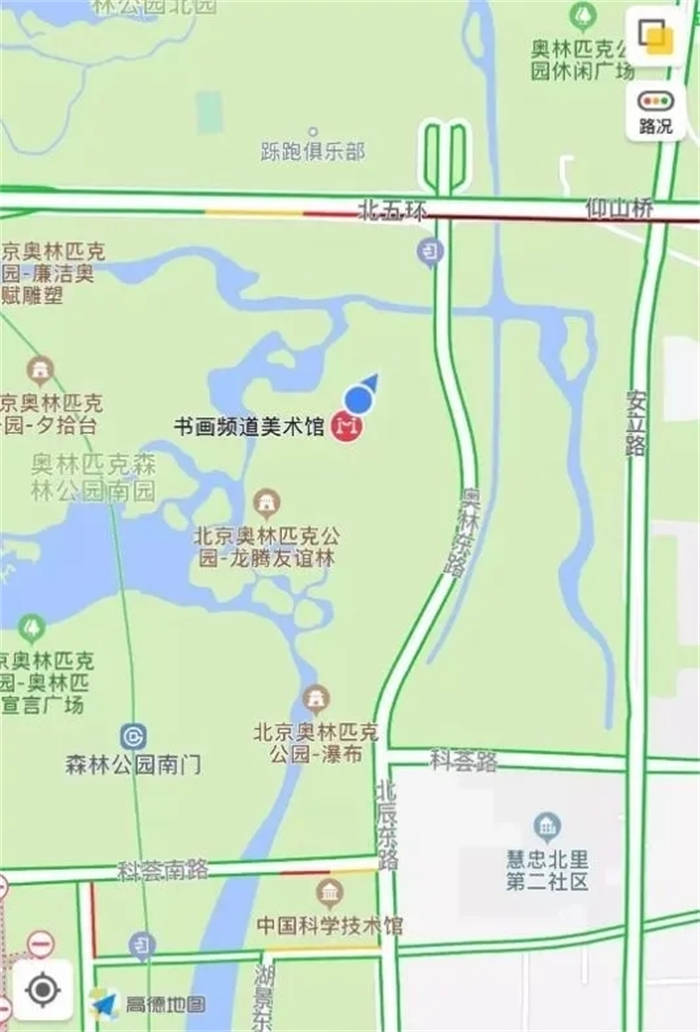Viewport: 700px width, 1032px height.
Task: Select the 书画频道美术馆 marker
Action: pyautogui.click(x=348, y=427)
